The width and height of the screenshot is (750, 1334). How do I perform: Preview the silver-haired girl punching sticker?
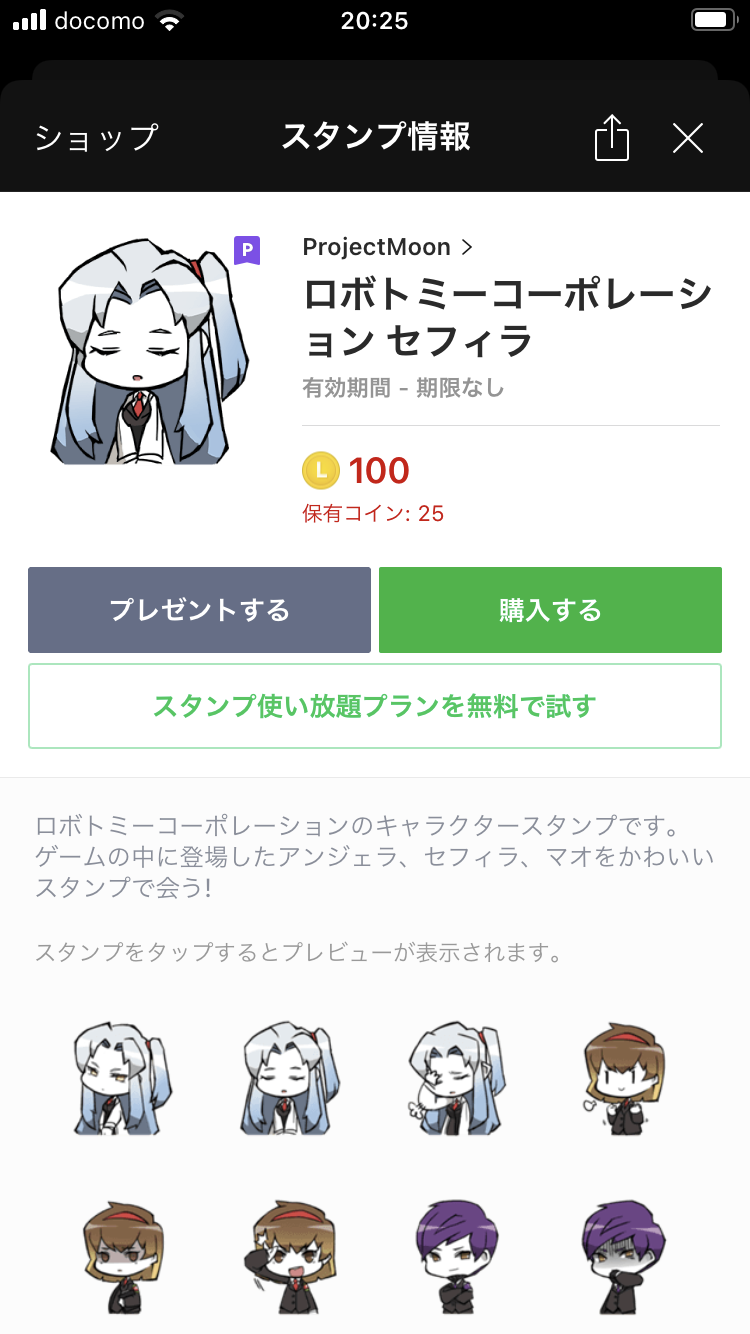coord(456,1078)
